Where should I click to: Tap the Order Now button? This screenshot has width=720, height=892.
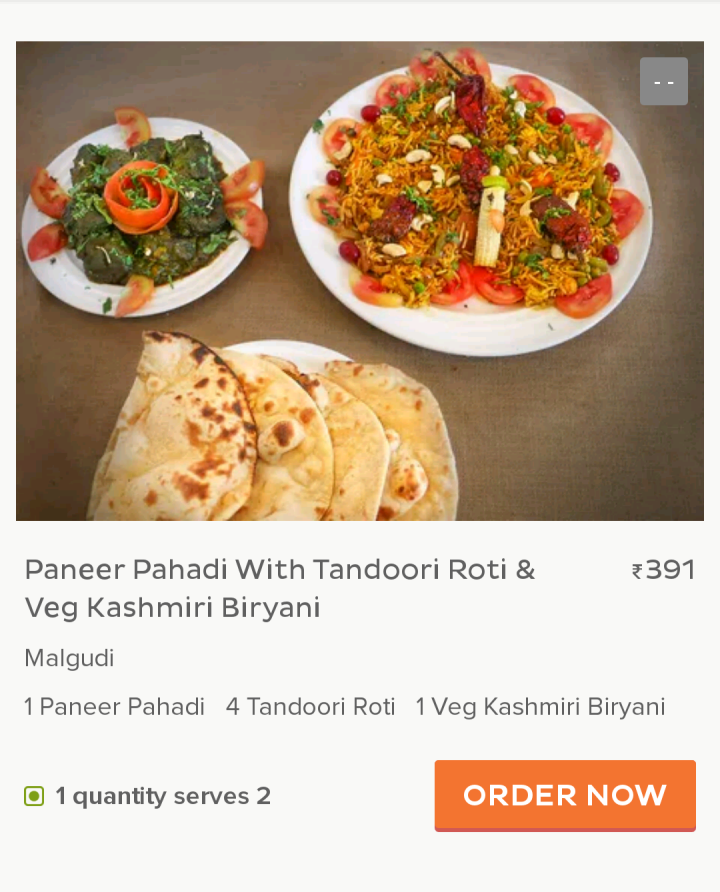[x=565, y=795]
